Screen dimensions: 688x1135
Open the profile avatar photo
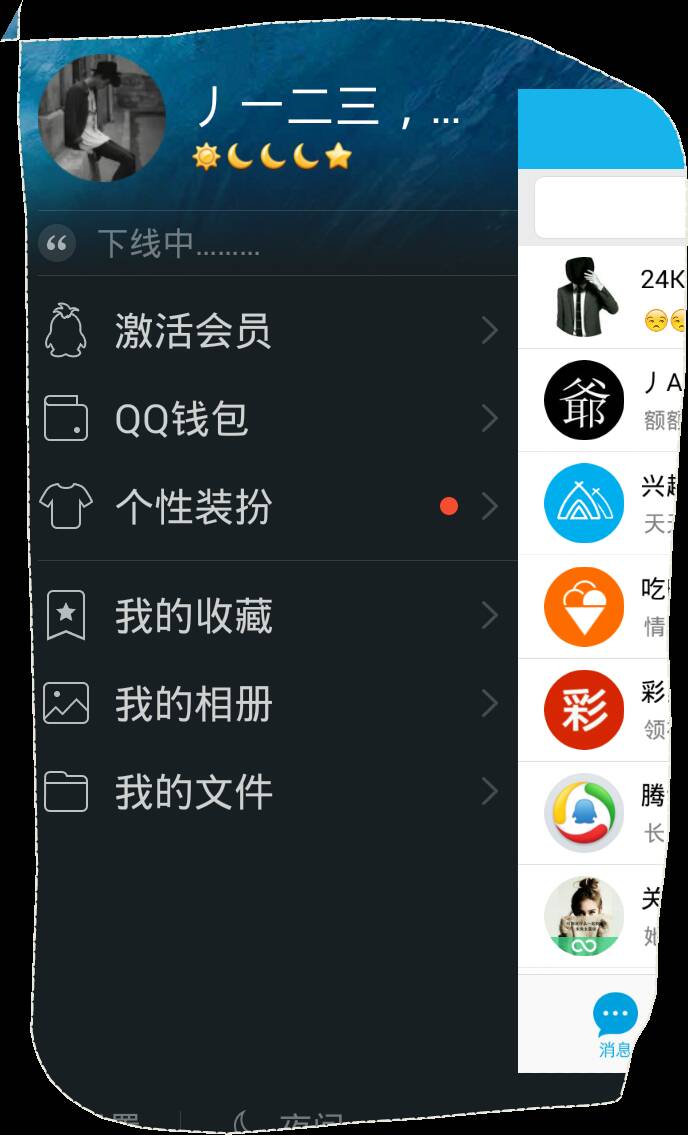[102, 118]
